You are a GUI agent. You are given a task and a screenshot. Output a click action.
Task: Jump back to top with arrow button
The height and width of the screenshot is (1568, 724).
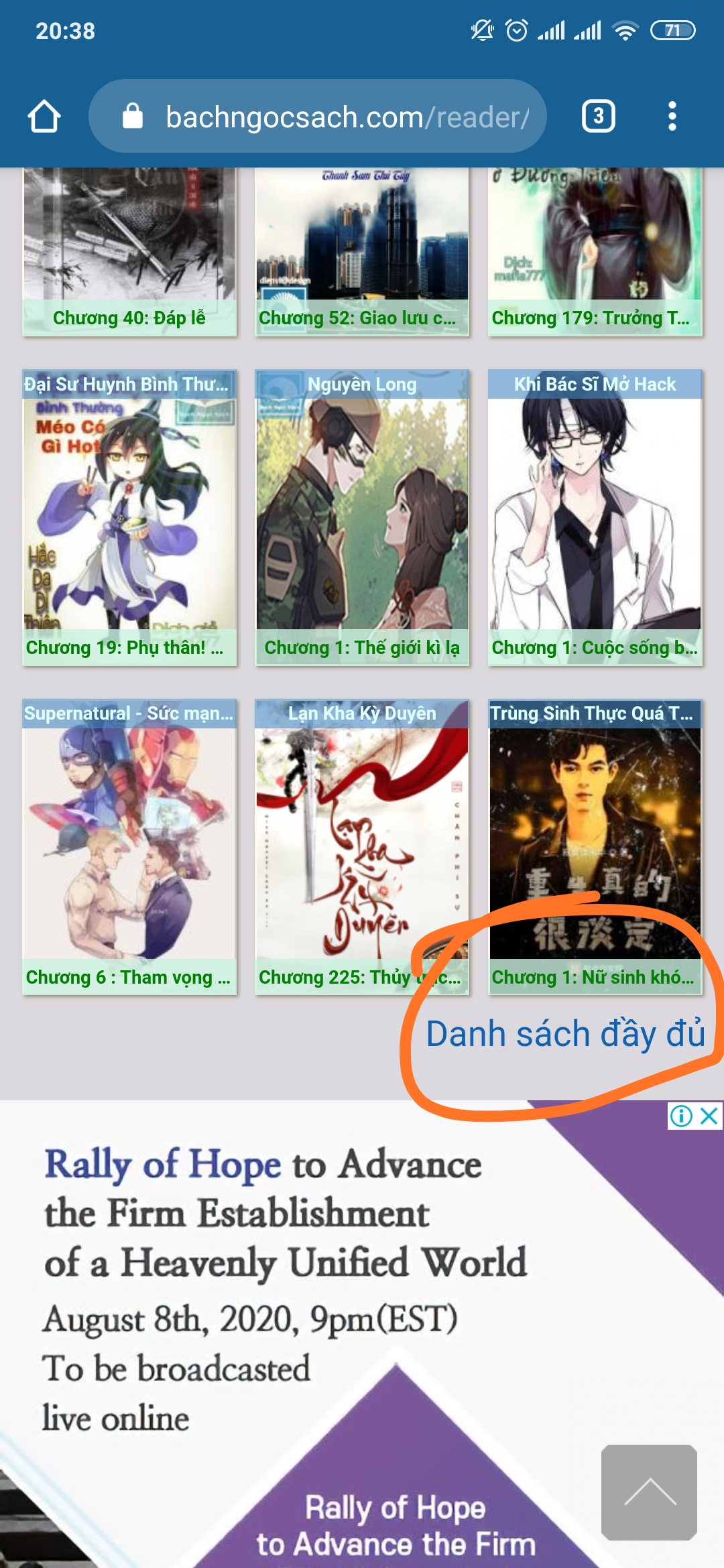649,1492
